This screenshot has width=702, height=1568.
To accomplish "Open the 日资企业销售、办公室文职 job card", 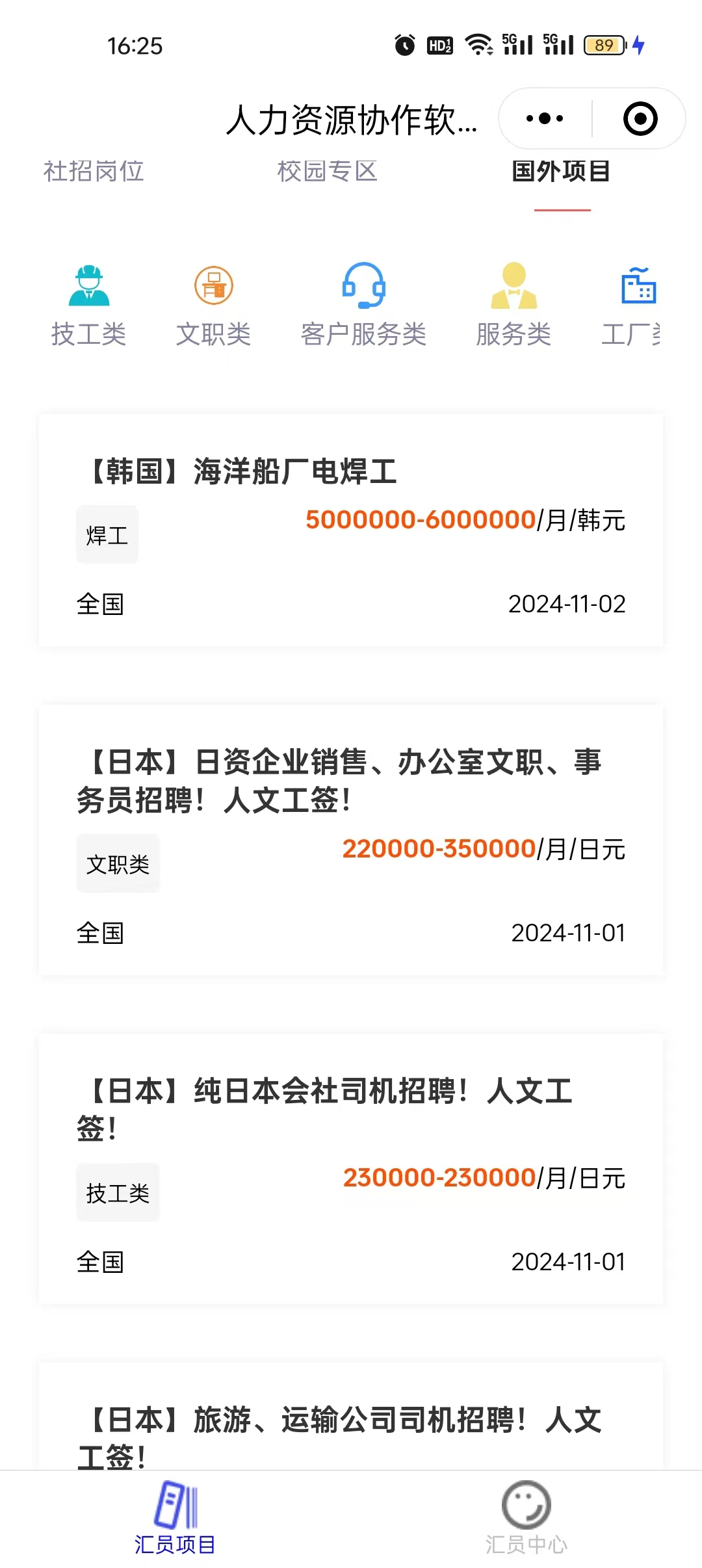I will click(351, 839).
